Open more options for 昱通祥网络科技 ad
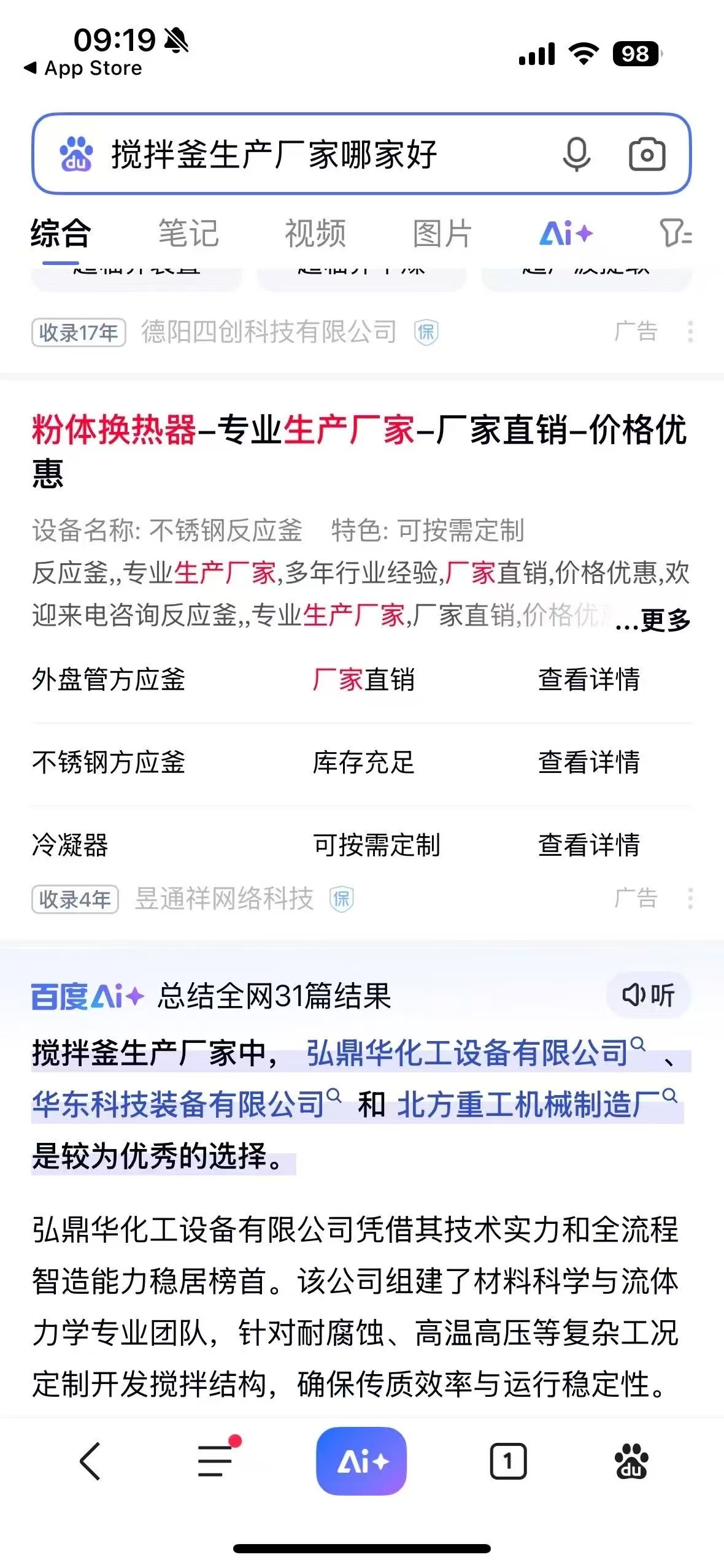The height and width of the screenshot is (1568, 724). click(x=690, y=899)
